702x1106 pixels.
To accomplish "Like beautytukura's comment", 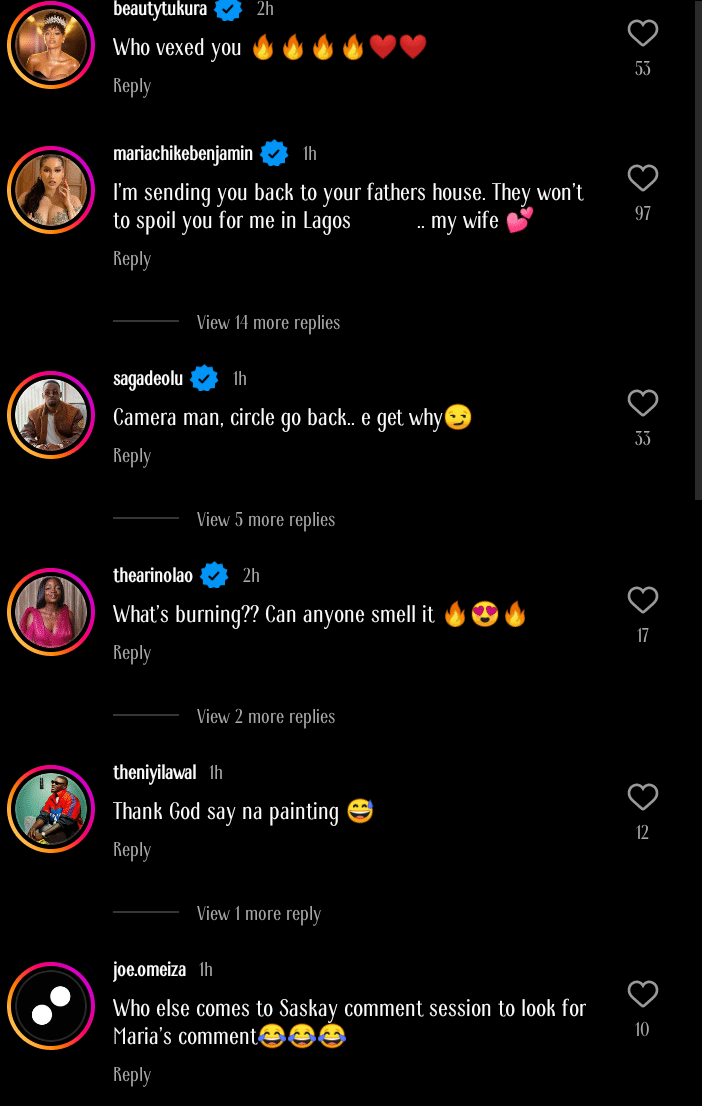I will point(642,34).
